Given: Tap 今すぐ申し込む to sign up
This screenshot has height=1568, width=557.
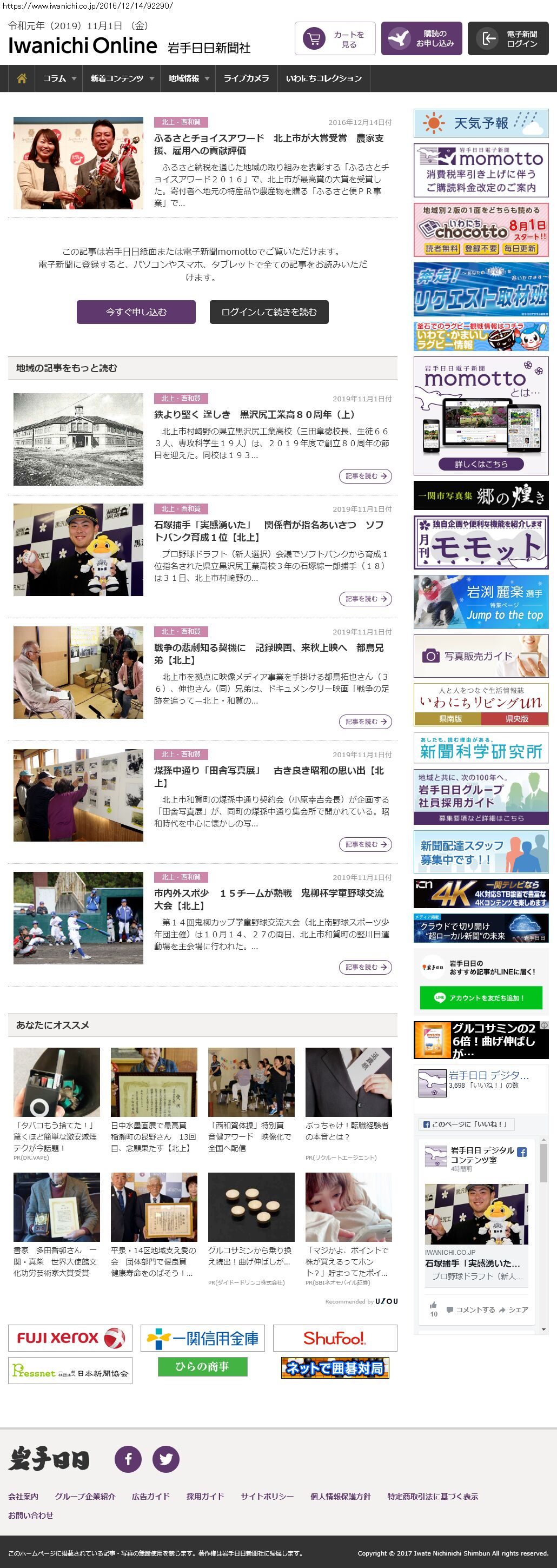Looking at the screenshot, I should point(136,312).
